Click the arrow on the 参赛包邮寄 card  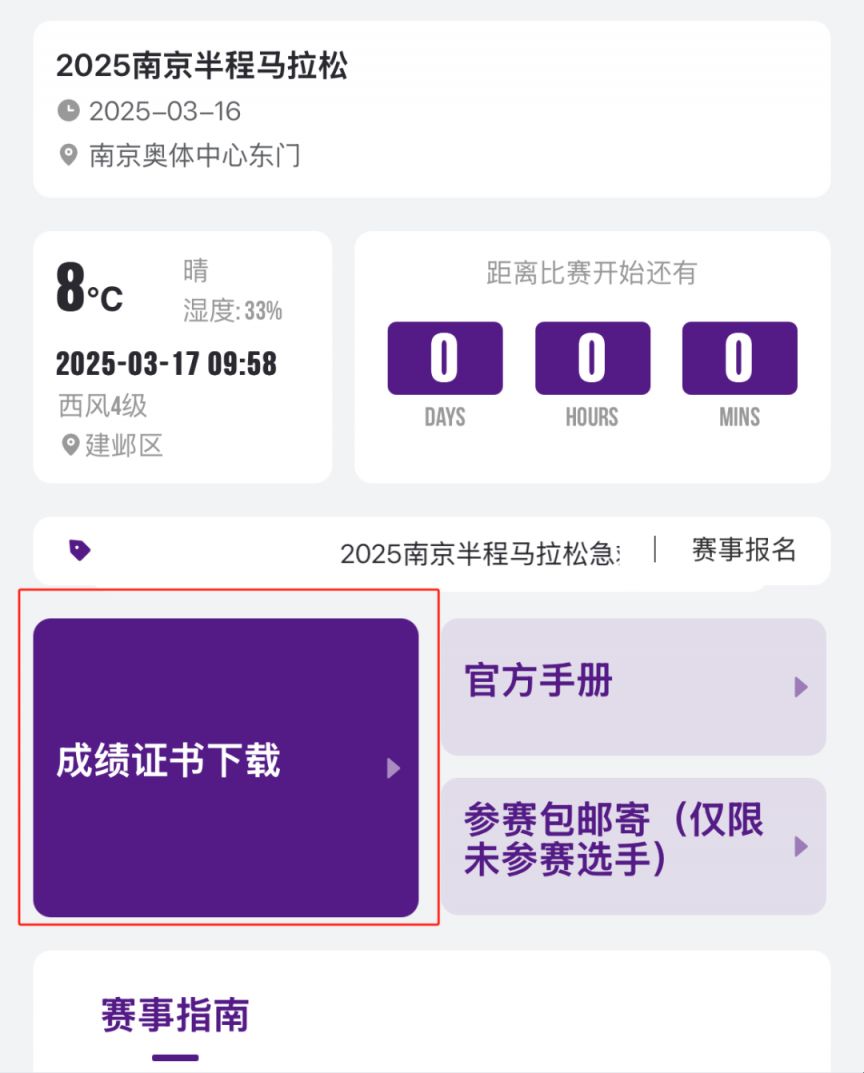(x=800, y=846)
